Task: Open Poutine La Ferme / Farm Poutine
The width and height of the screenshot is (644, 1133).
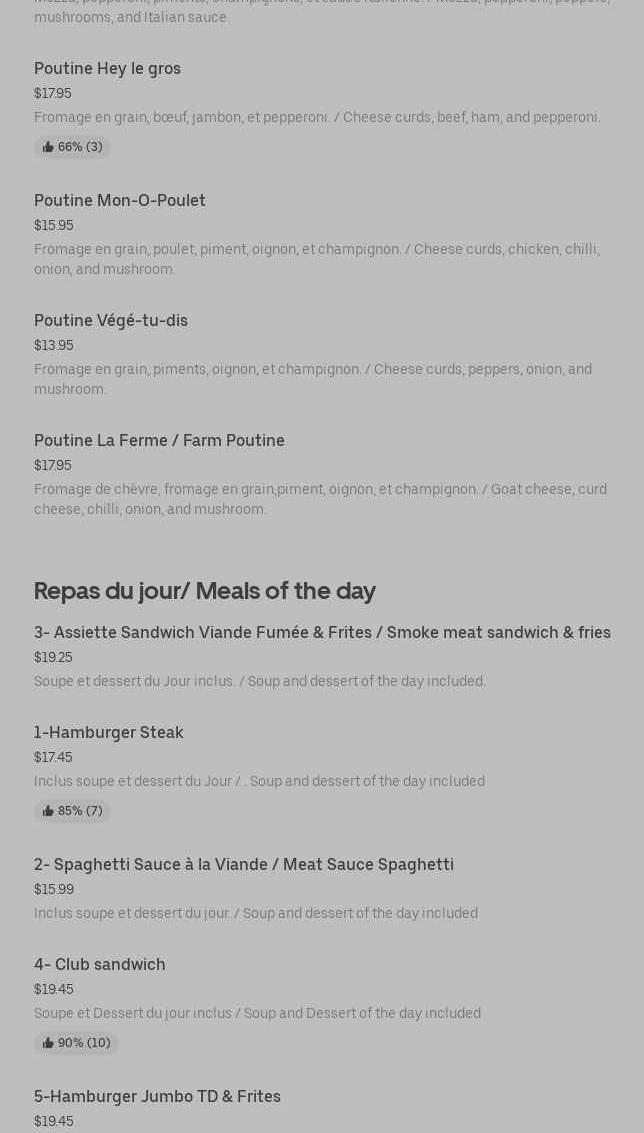Action: (x=159, y=441)
